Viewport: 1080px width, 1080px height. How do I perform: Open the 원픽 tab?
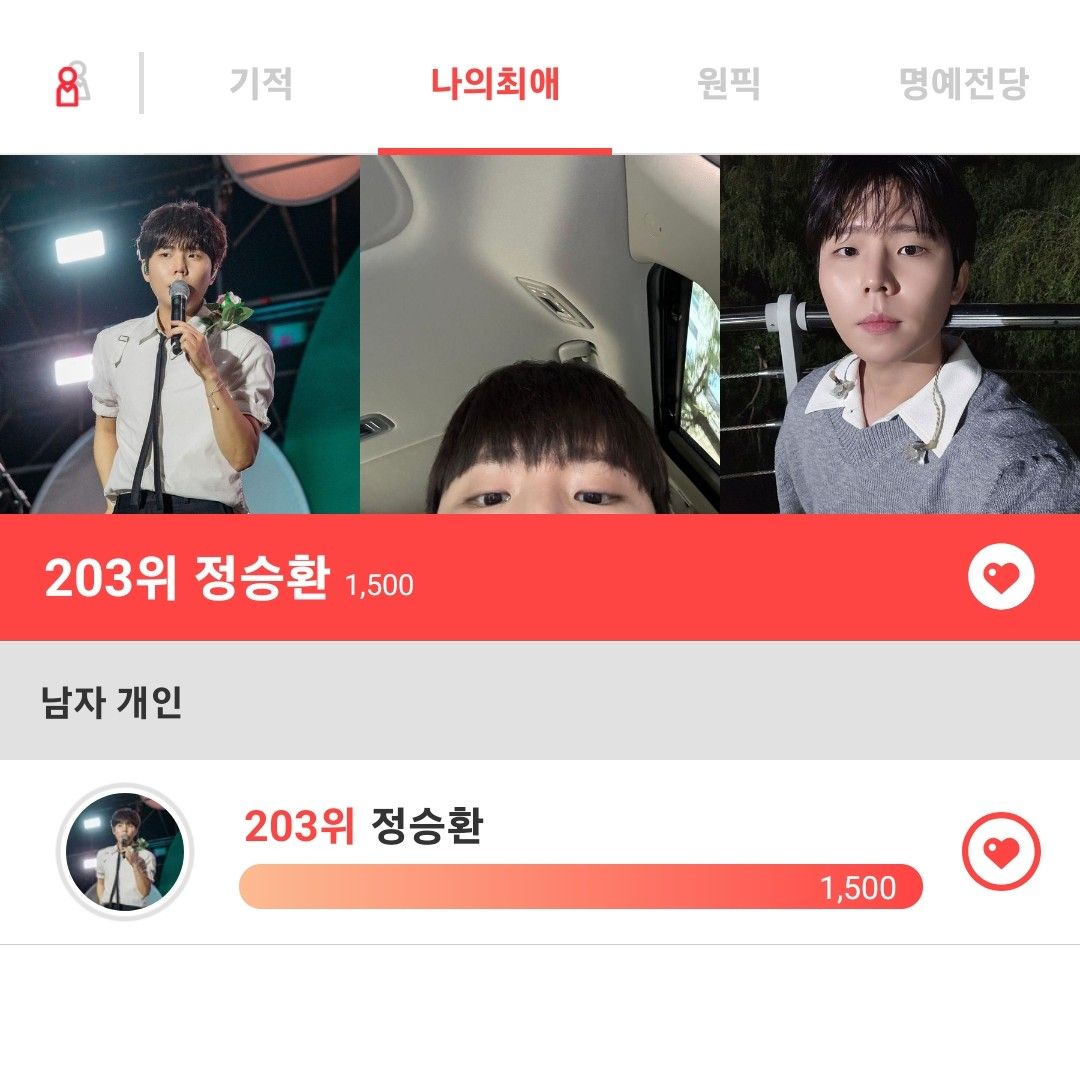(728, 83)
